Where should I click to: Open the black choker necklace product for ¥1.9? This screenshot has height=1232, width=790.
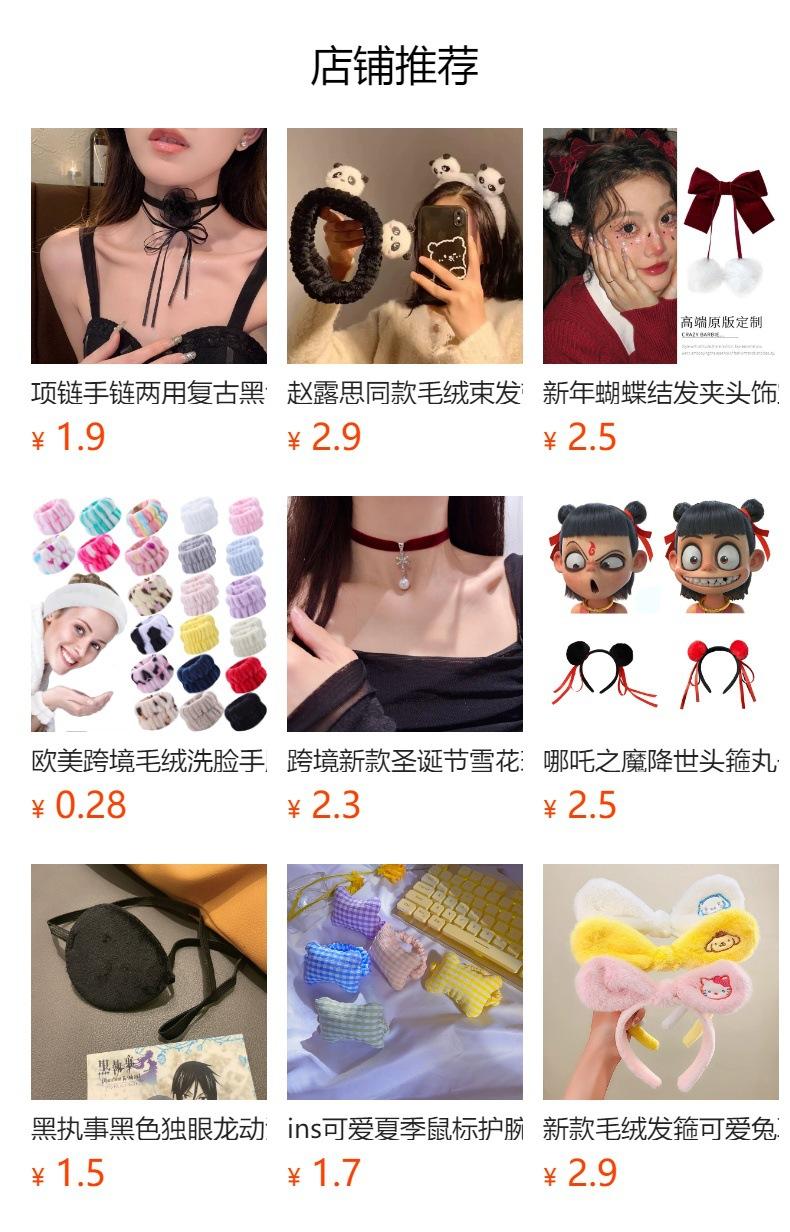(x=149, y=246)
